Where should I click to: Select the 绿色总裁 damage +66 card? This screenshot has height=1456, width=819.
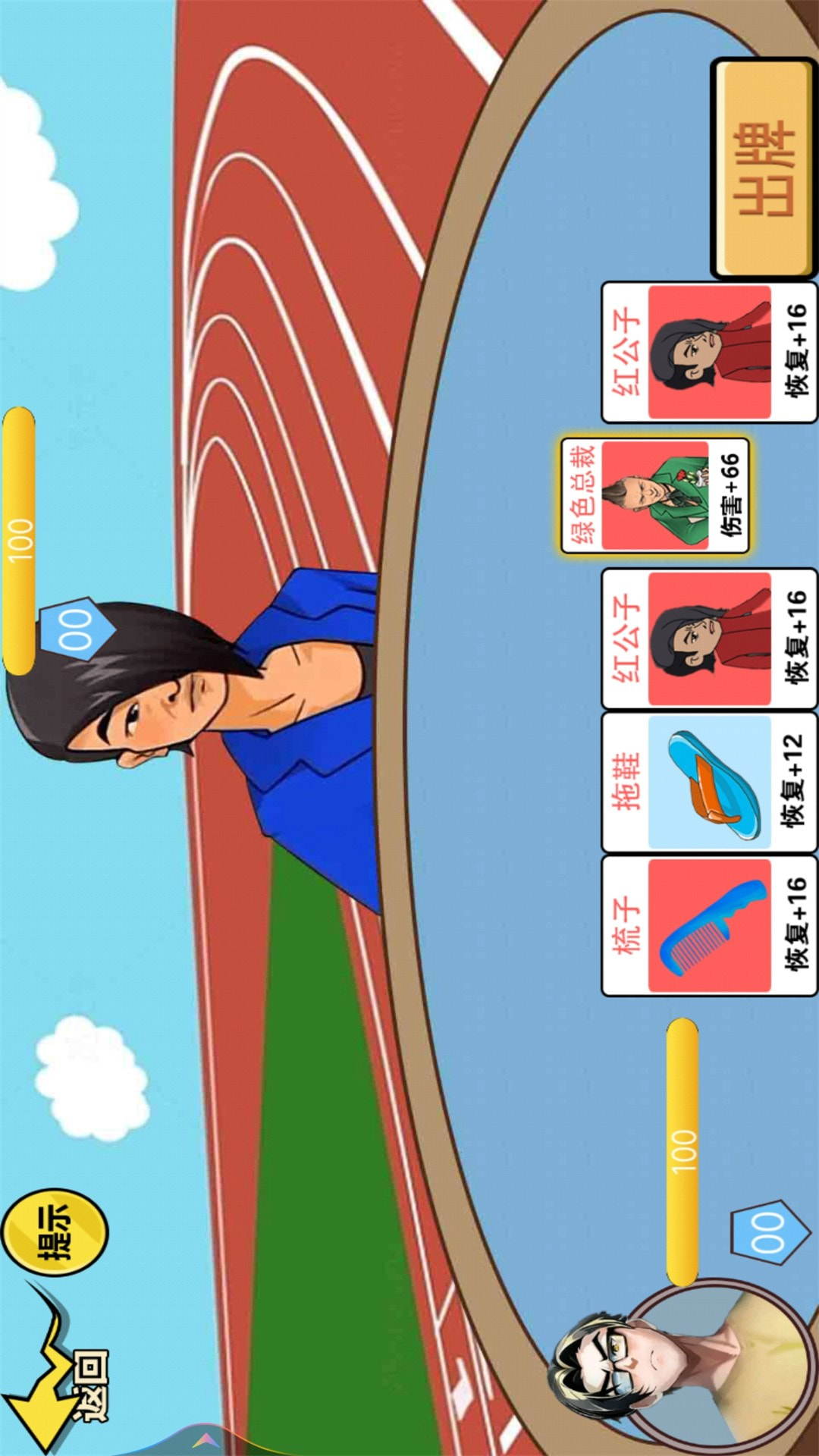pyautogui.click(x=655, y=496)
